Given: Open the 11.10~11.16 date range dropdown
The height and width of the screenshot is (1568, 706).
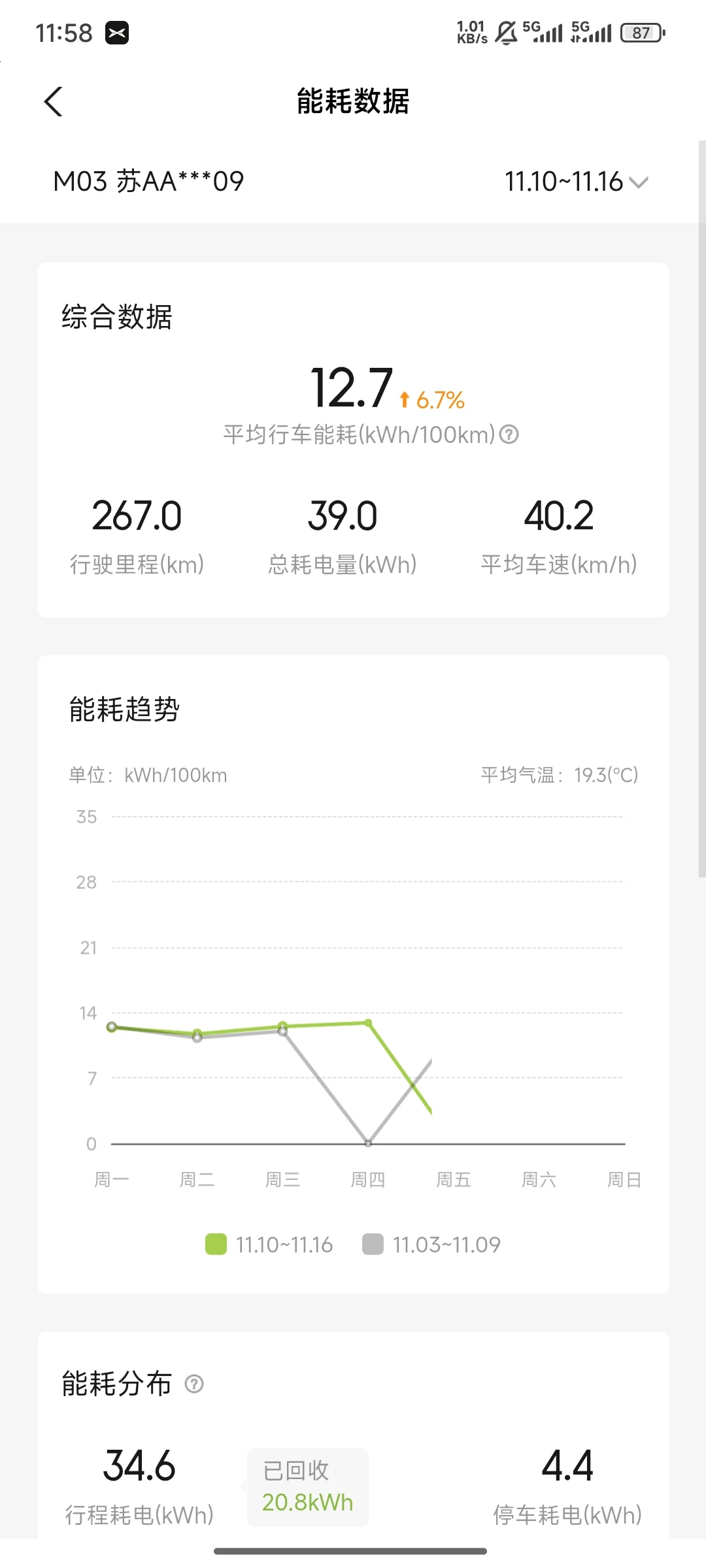Looking at the screenshot, I should [576, 182].
